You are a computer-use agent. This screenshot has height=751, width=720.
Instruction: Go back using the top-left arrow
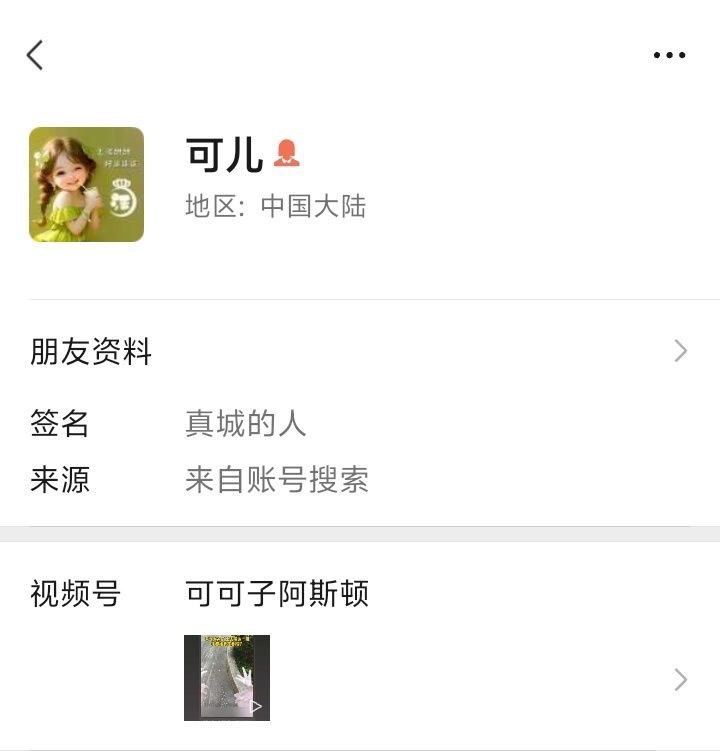point(36,55)
